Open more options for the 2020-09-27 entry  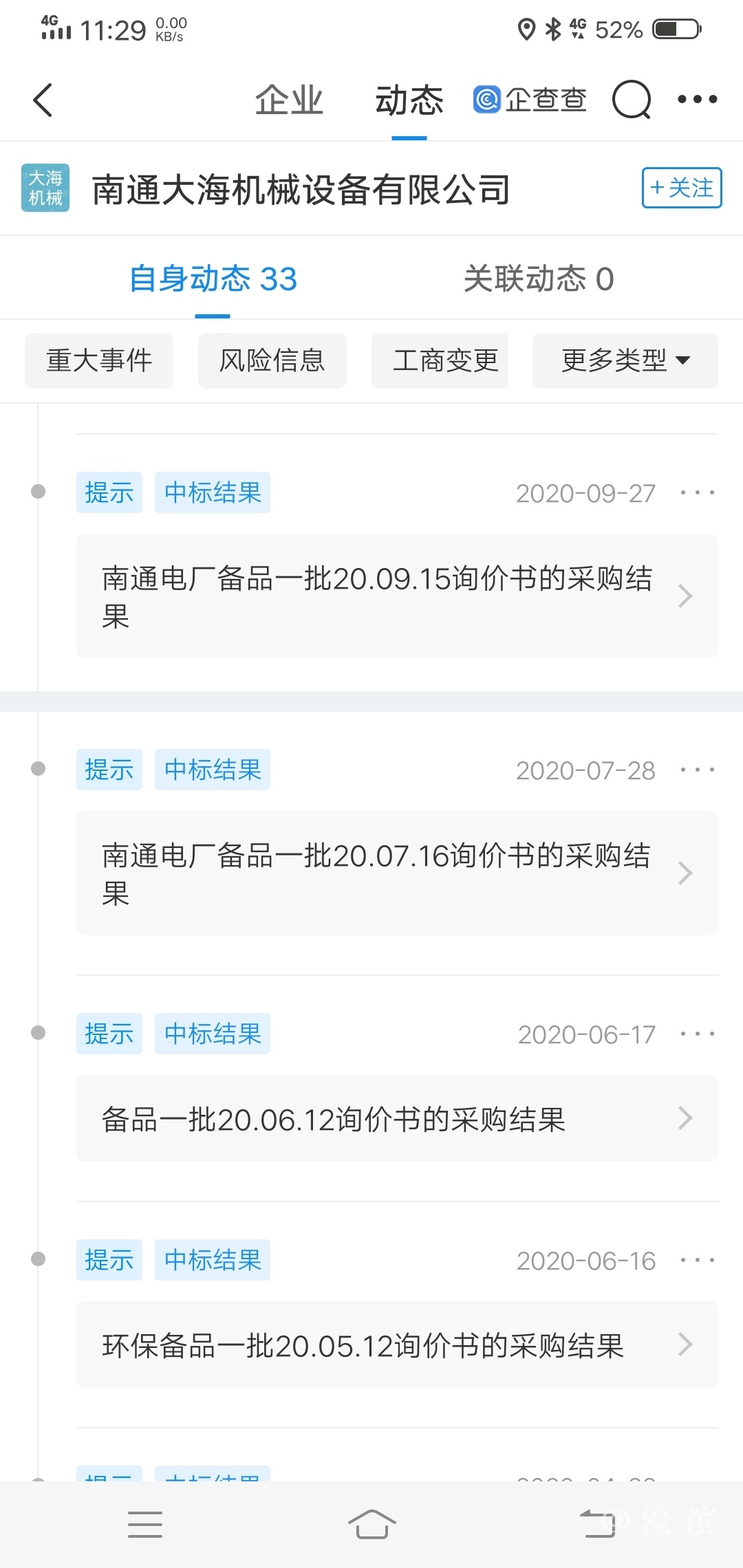point(697,493)
